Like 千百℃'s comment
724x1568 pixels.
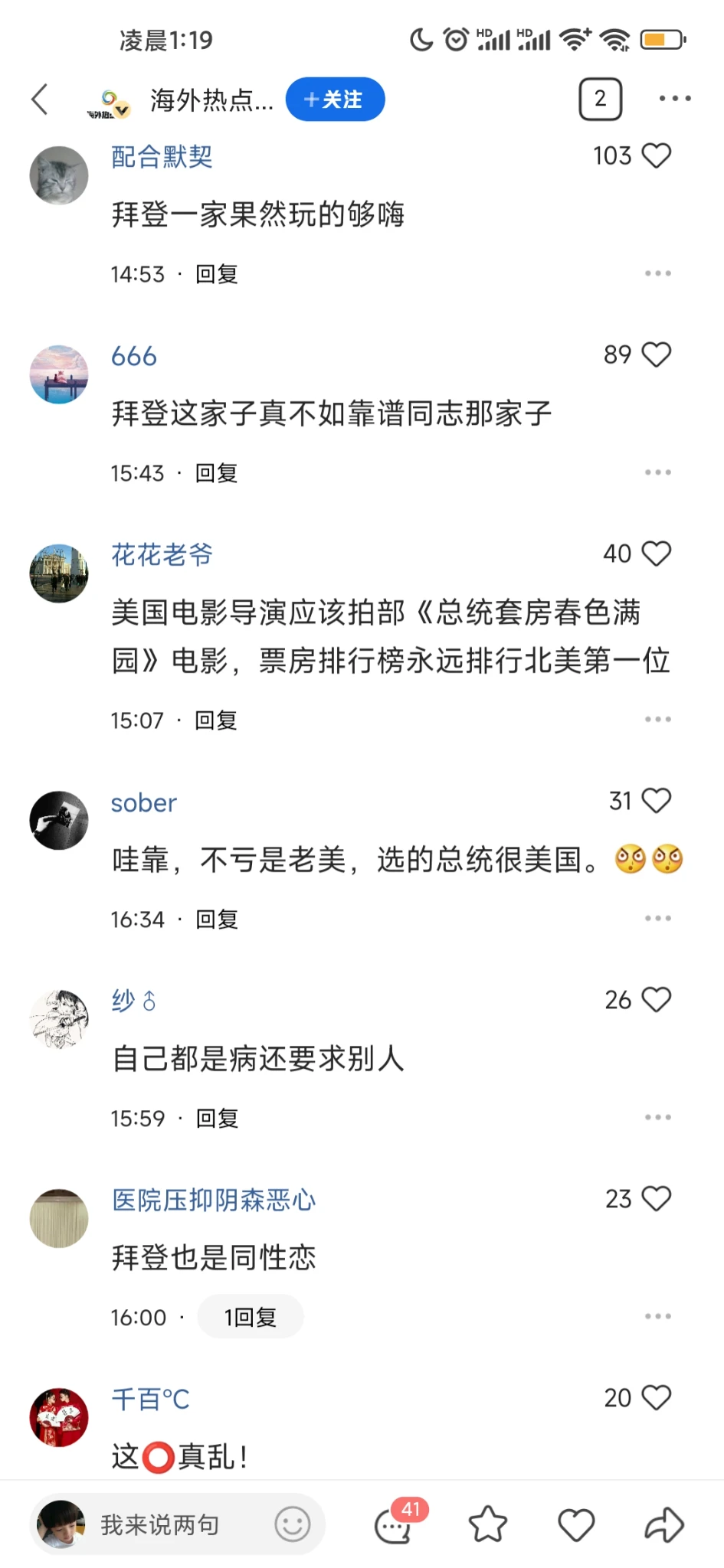coord(657,1398)
